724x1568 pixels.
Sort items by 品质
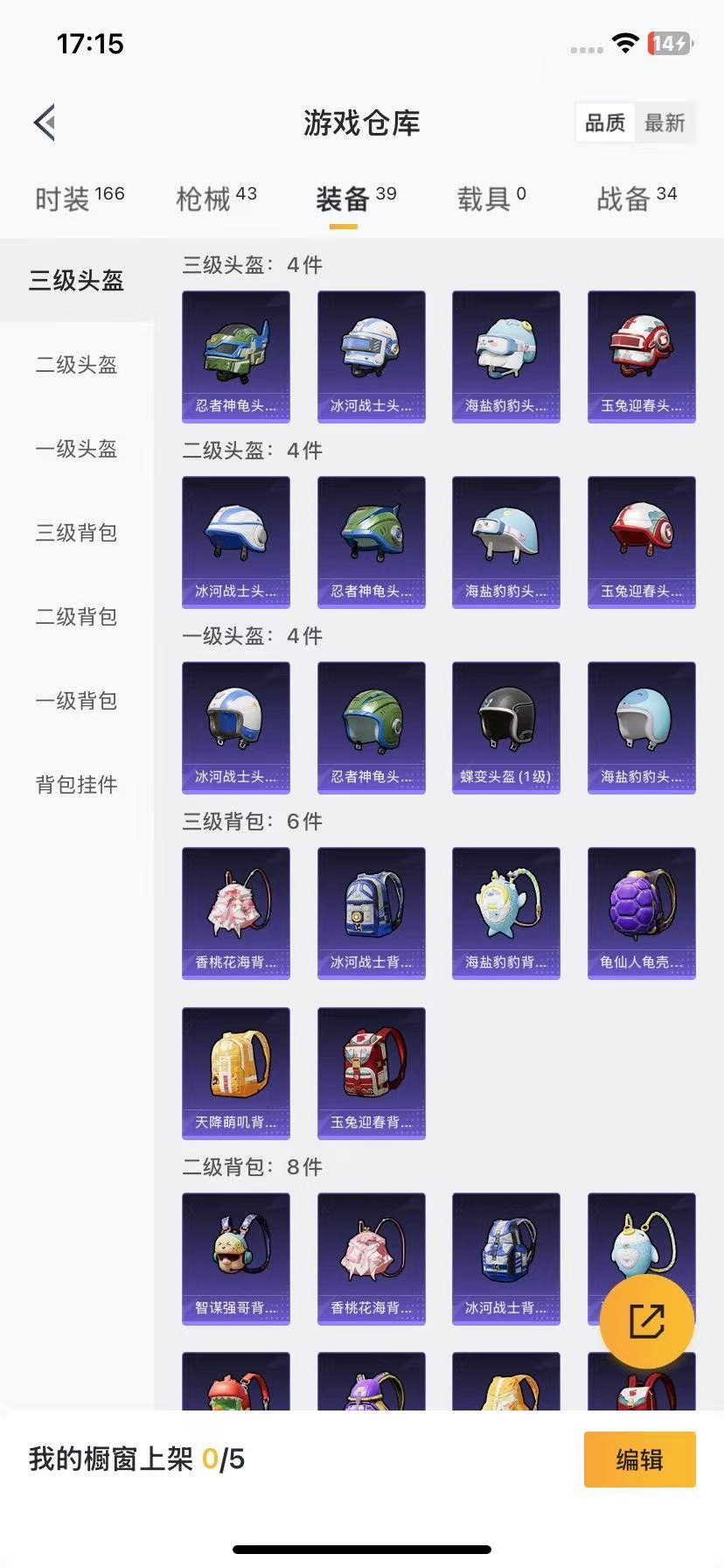[x=605, y=122]
